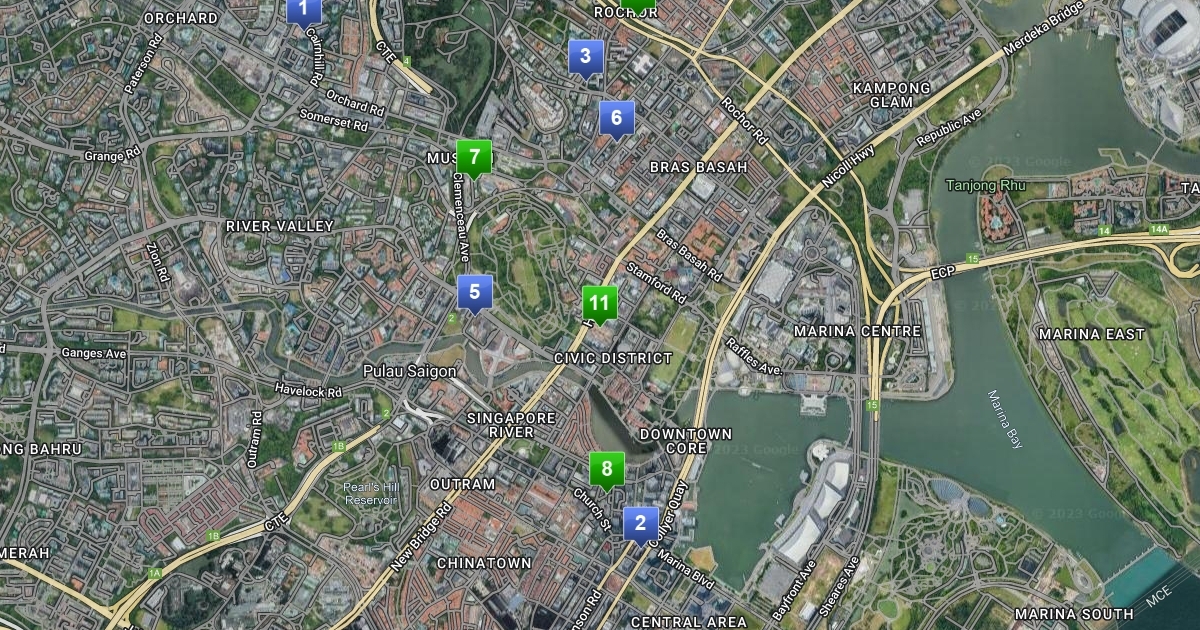Open blue marker 5 on the map
Screen dimensions: 1200x630
click(475, 293)
